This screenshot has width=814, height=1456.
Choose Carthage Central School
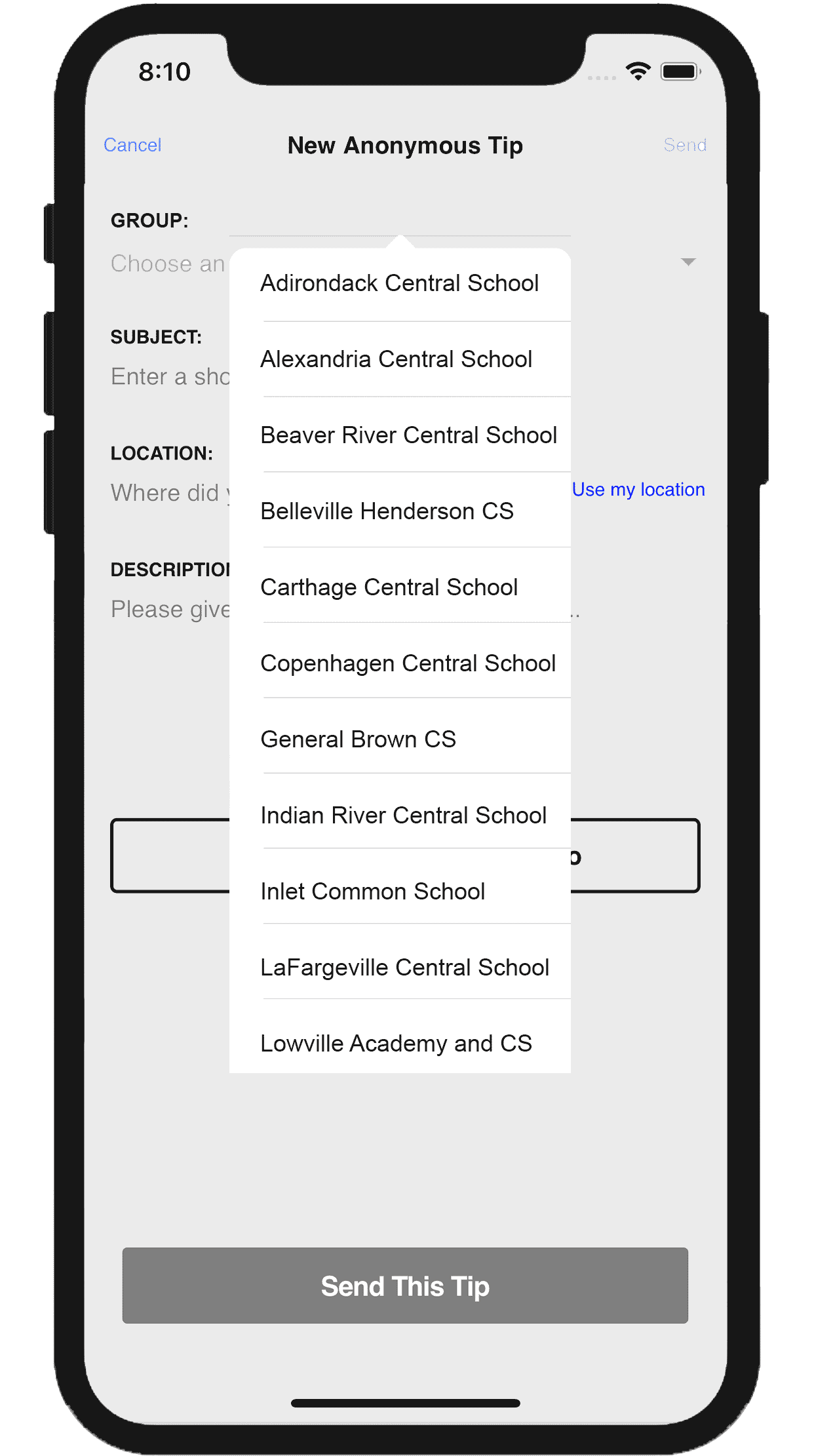tap(400, 587)
